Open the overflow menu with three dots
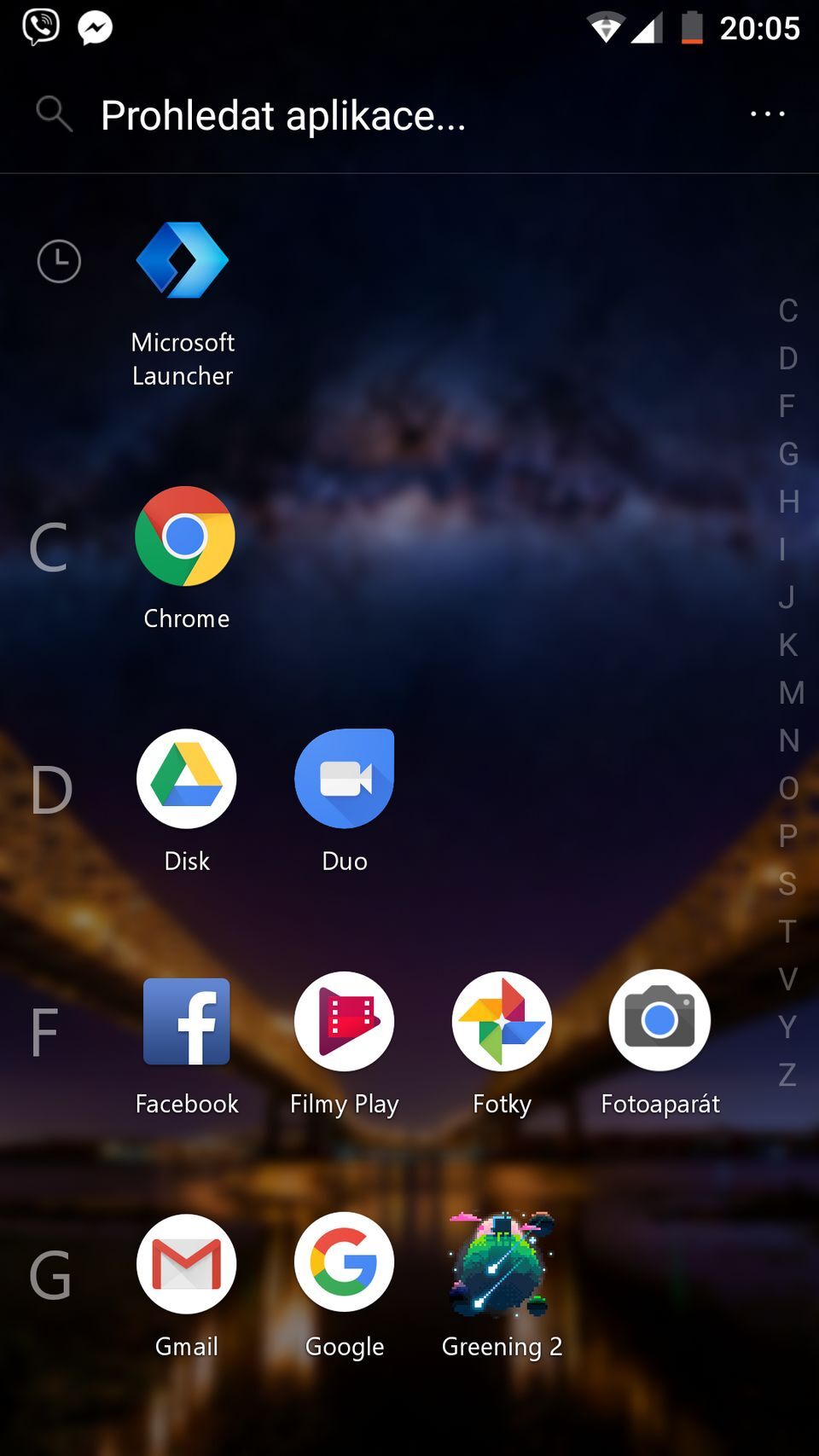This screenshot has width=819, height=1456. coord(766,113)
